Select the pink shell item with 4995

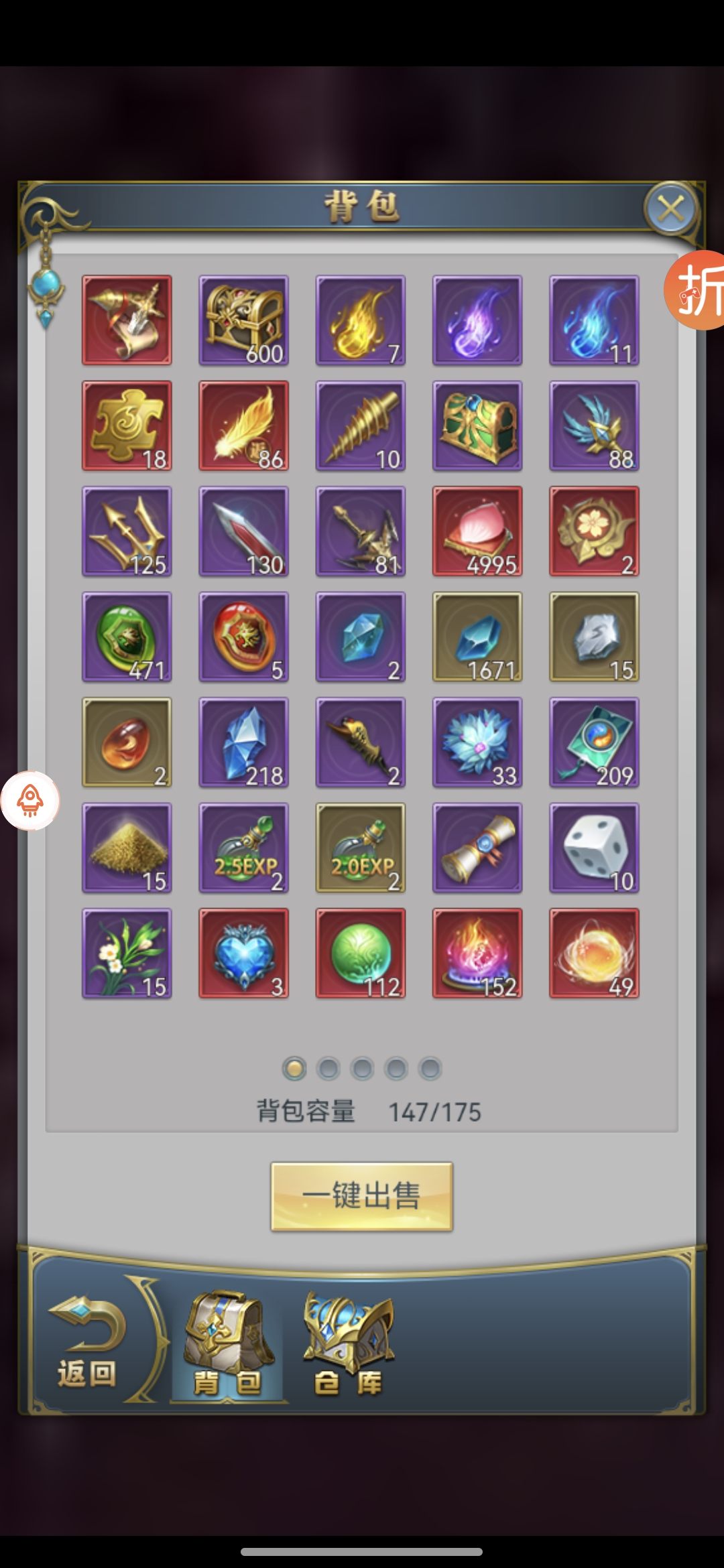(477, 531)
